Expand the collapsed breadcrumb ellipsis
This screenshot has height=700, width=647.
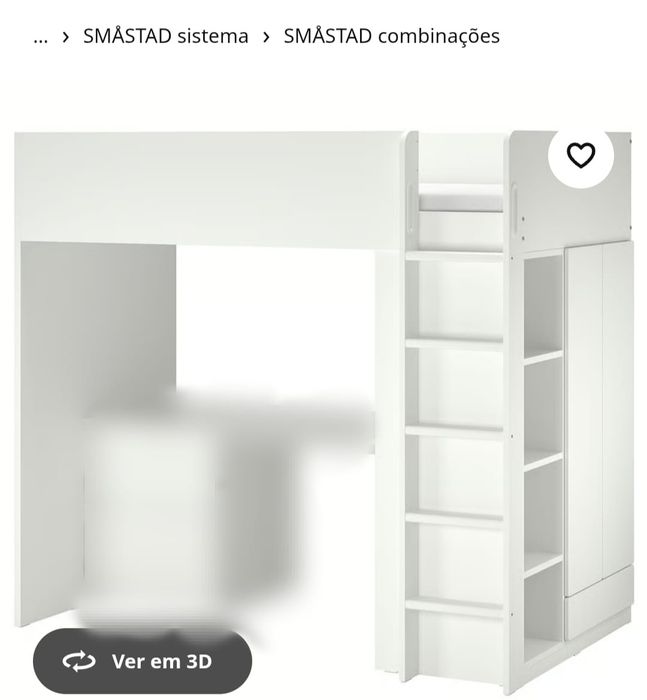point(40,37)
